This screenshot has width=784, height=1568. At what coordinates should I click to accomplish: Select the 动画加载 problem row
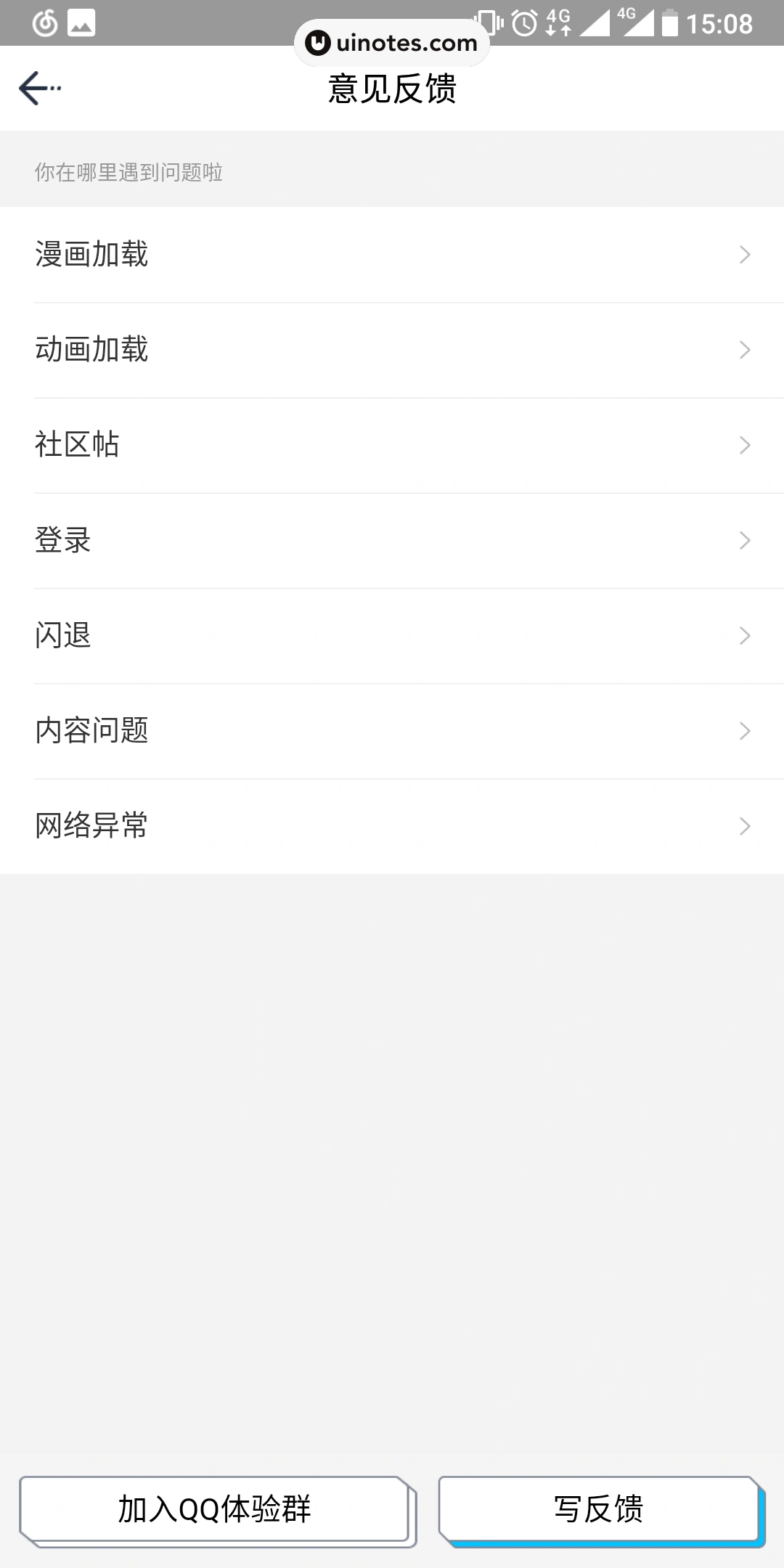click(x=392, y=350)
